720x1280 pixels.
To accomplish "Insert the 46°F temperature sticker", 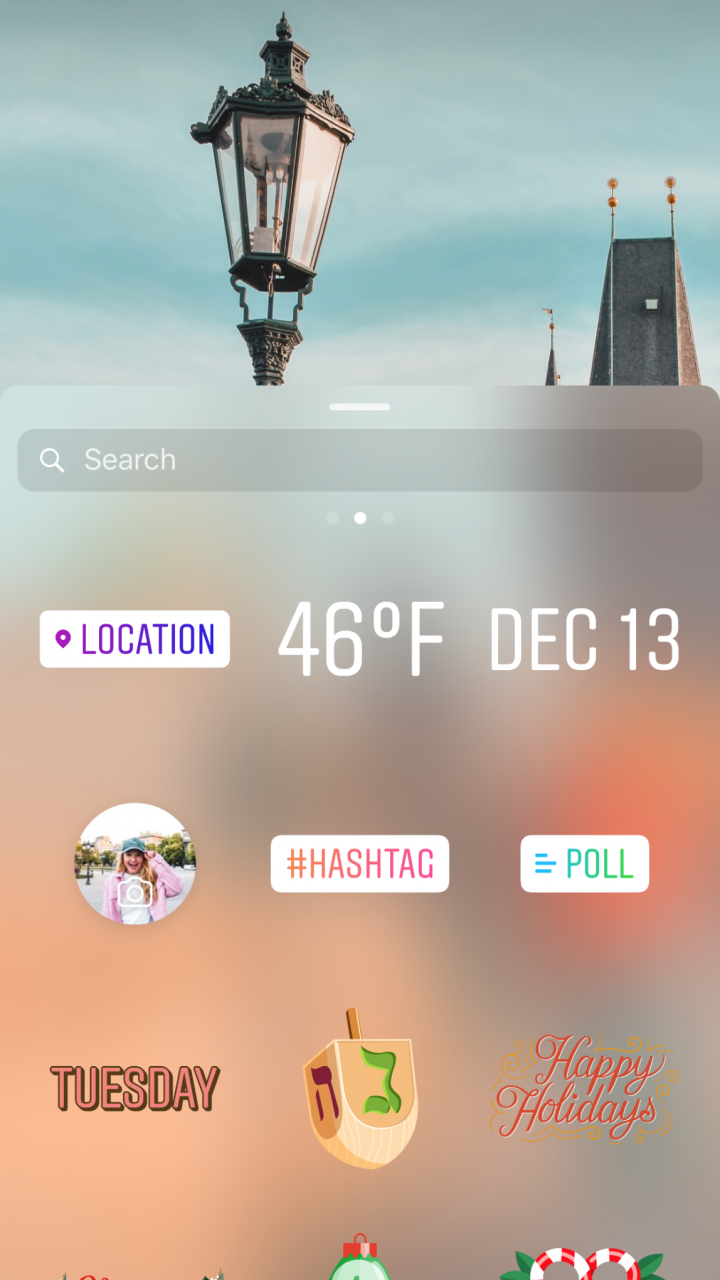I will point(360,640).
